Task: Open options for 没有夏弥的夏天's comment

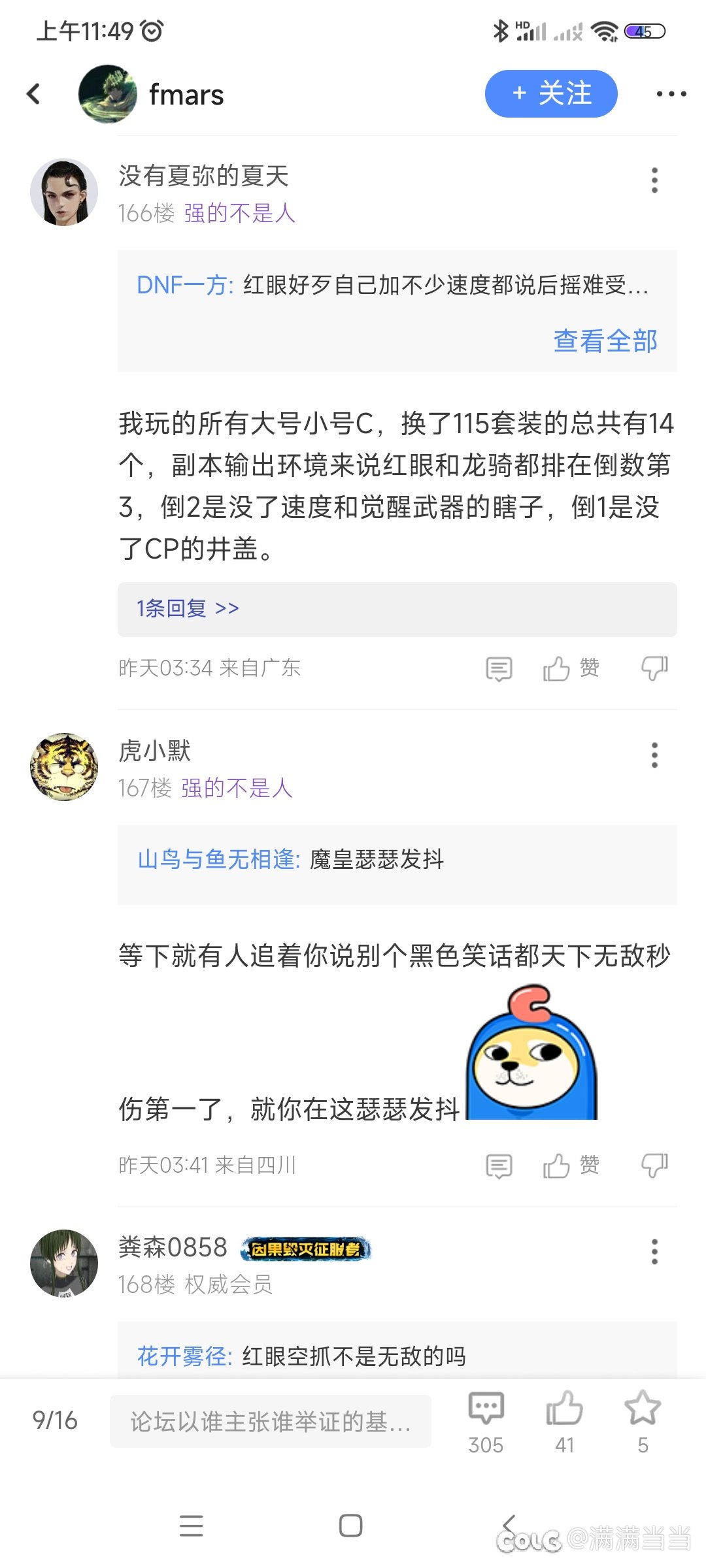Action: [x=654, y=180]
